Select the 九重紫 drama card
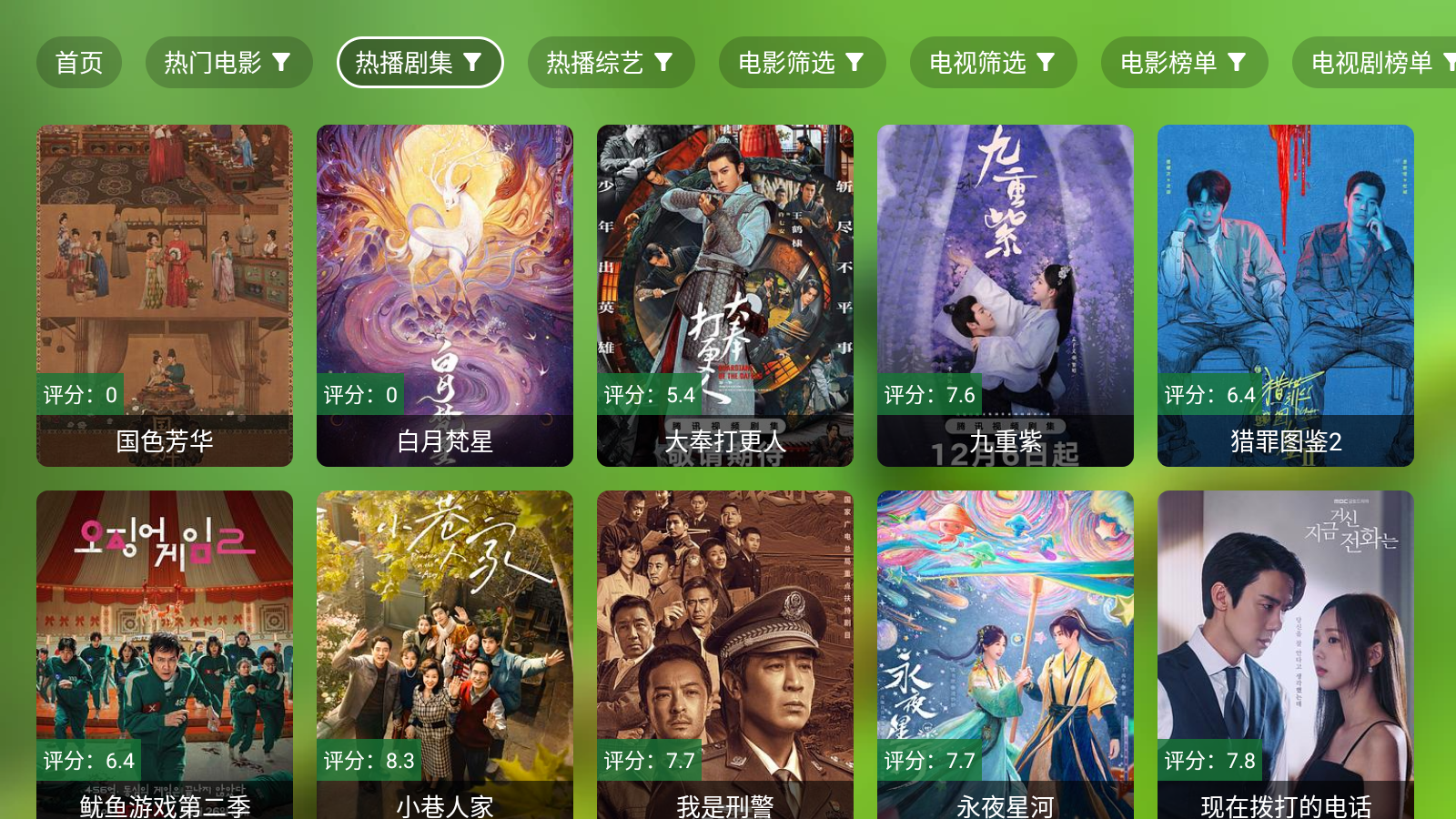 1006,296
